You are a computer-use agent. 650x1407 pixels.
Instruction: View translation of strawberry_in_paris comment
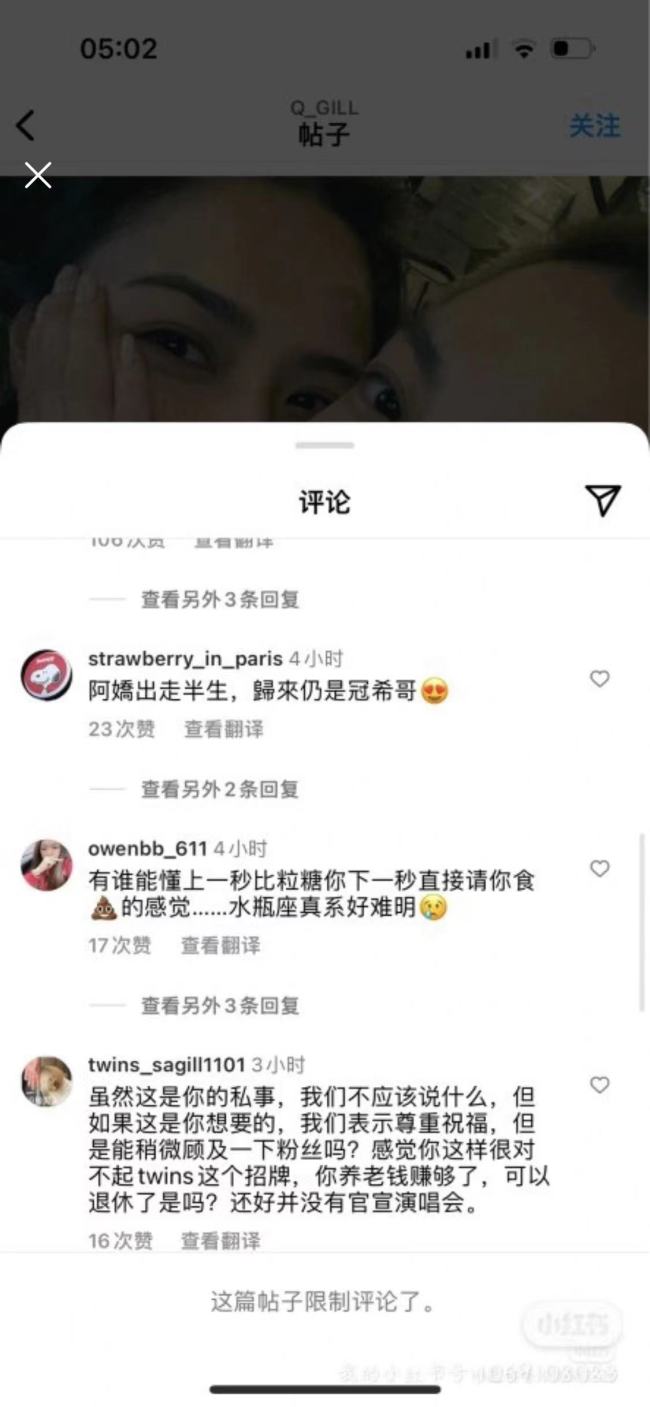pyautogui.click(x=224, y=729)
